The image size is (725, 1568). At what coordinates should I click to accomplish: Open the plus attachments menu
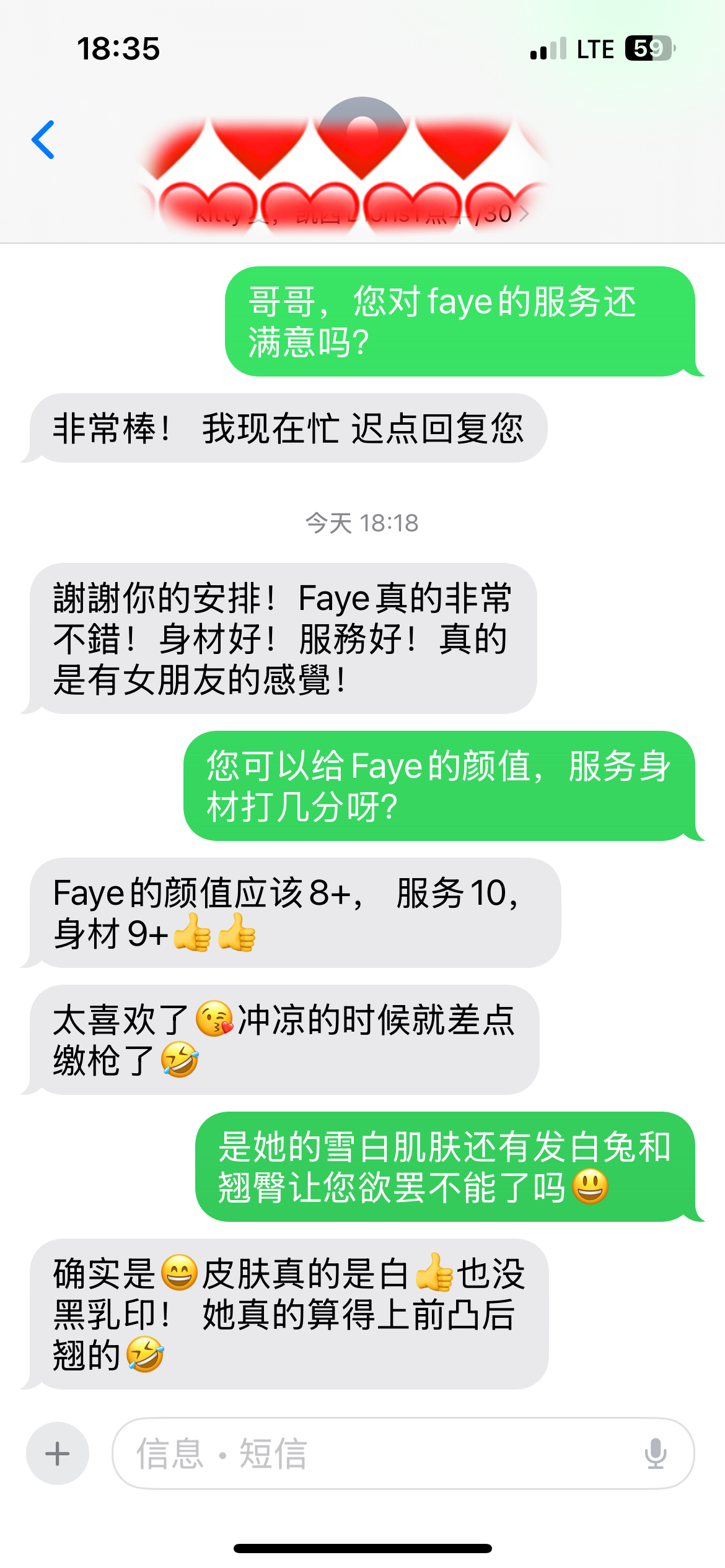[x=58, y=1453]
